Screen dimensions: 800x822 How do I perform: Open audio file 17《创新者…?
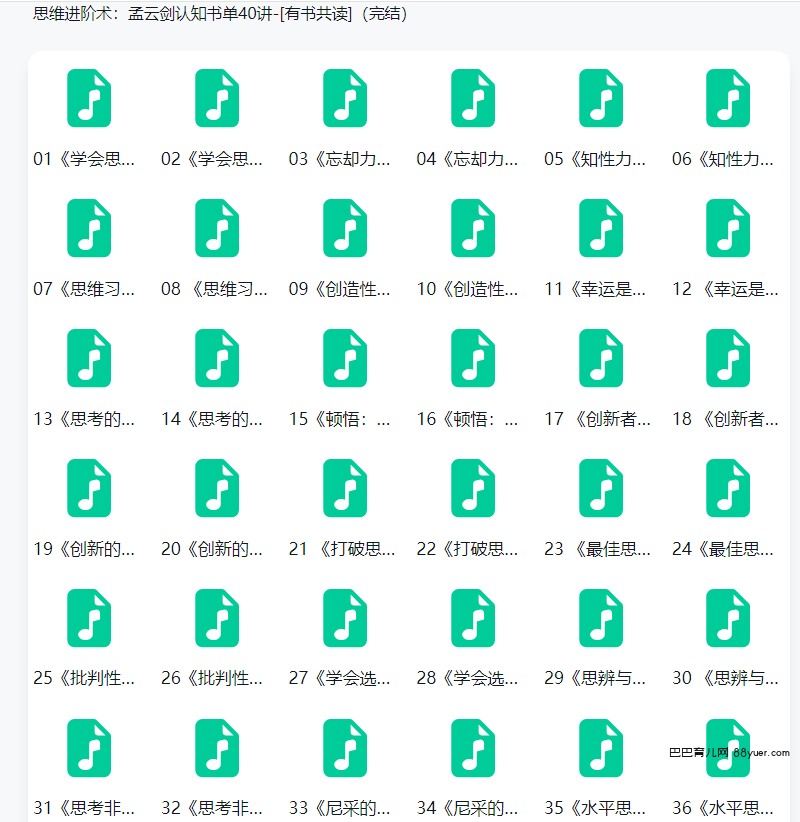pos(601,358)
